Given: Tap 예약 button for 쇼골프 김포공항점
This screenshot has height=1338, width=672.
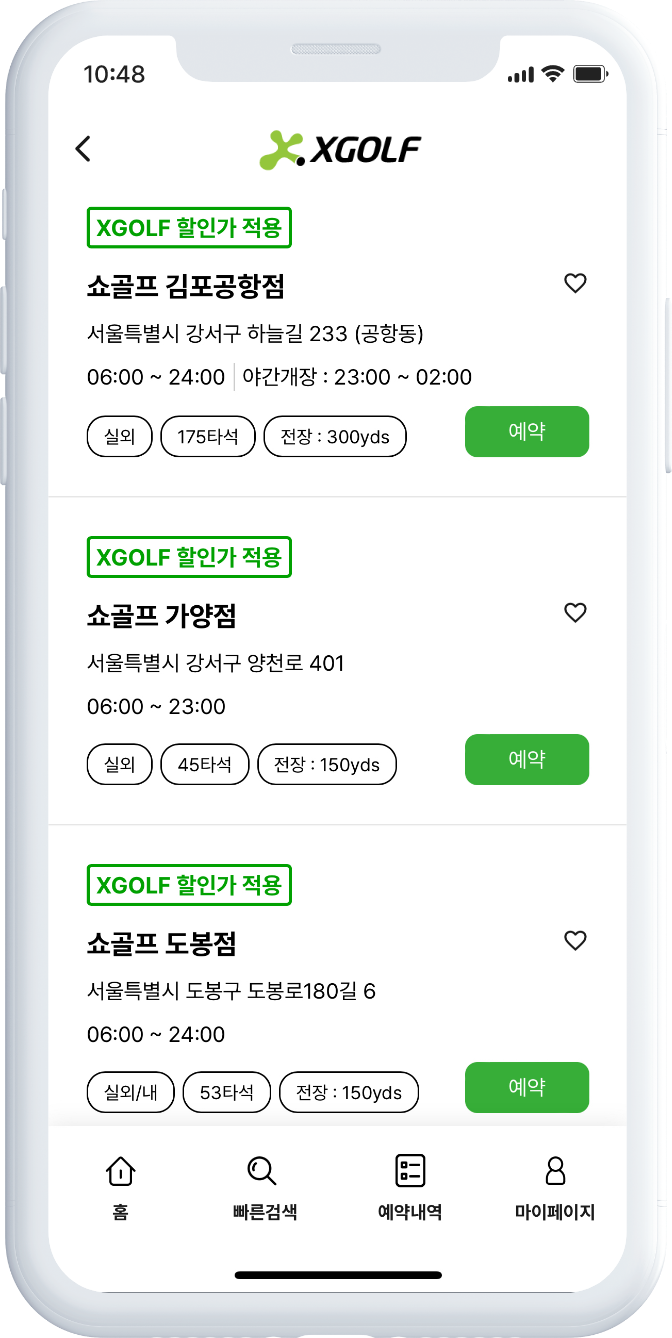Looking at the screenshot, I should pyautogui.click(x=526, y=431).
